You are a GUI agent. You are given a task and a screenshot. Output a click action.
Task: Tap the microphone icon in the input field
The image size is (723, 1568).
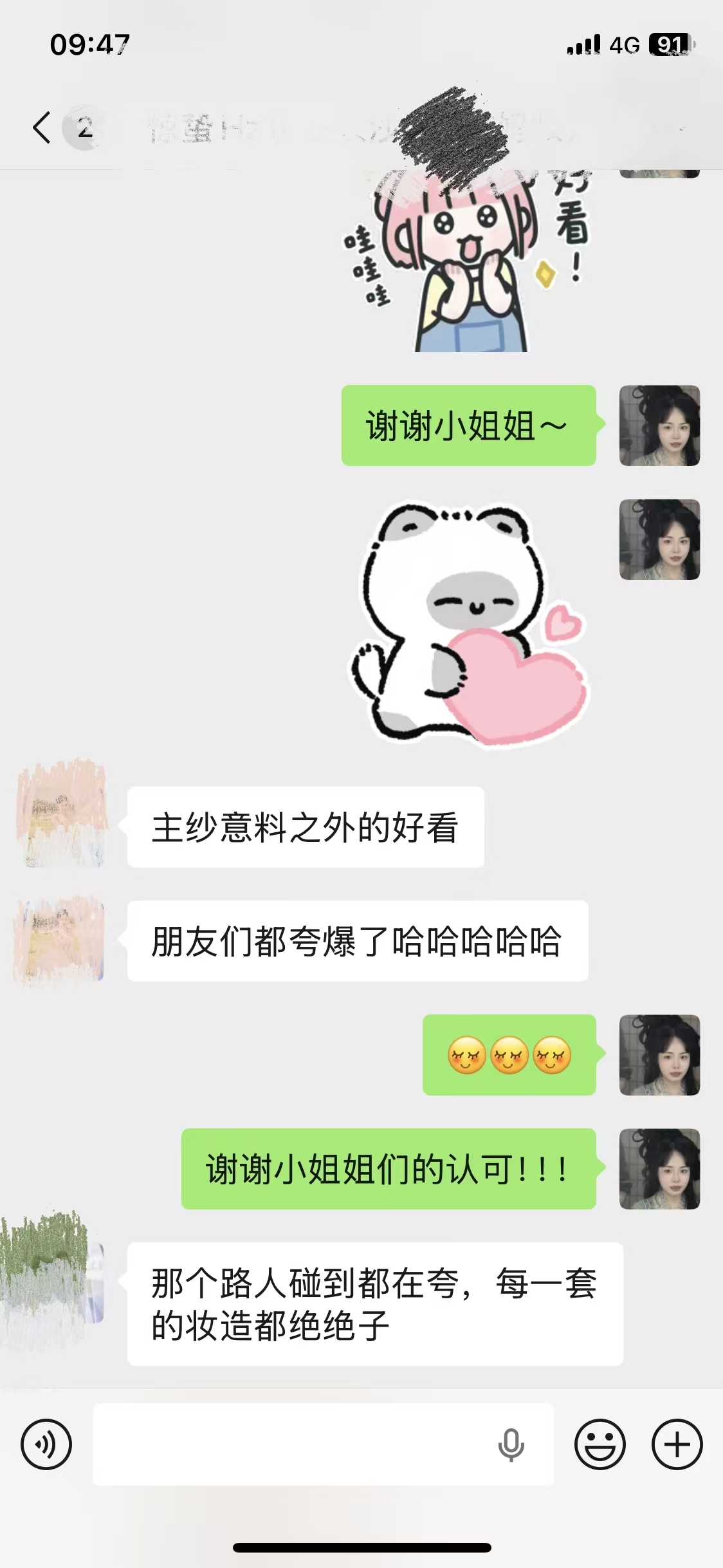tap(511, 1444)
